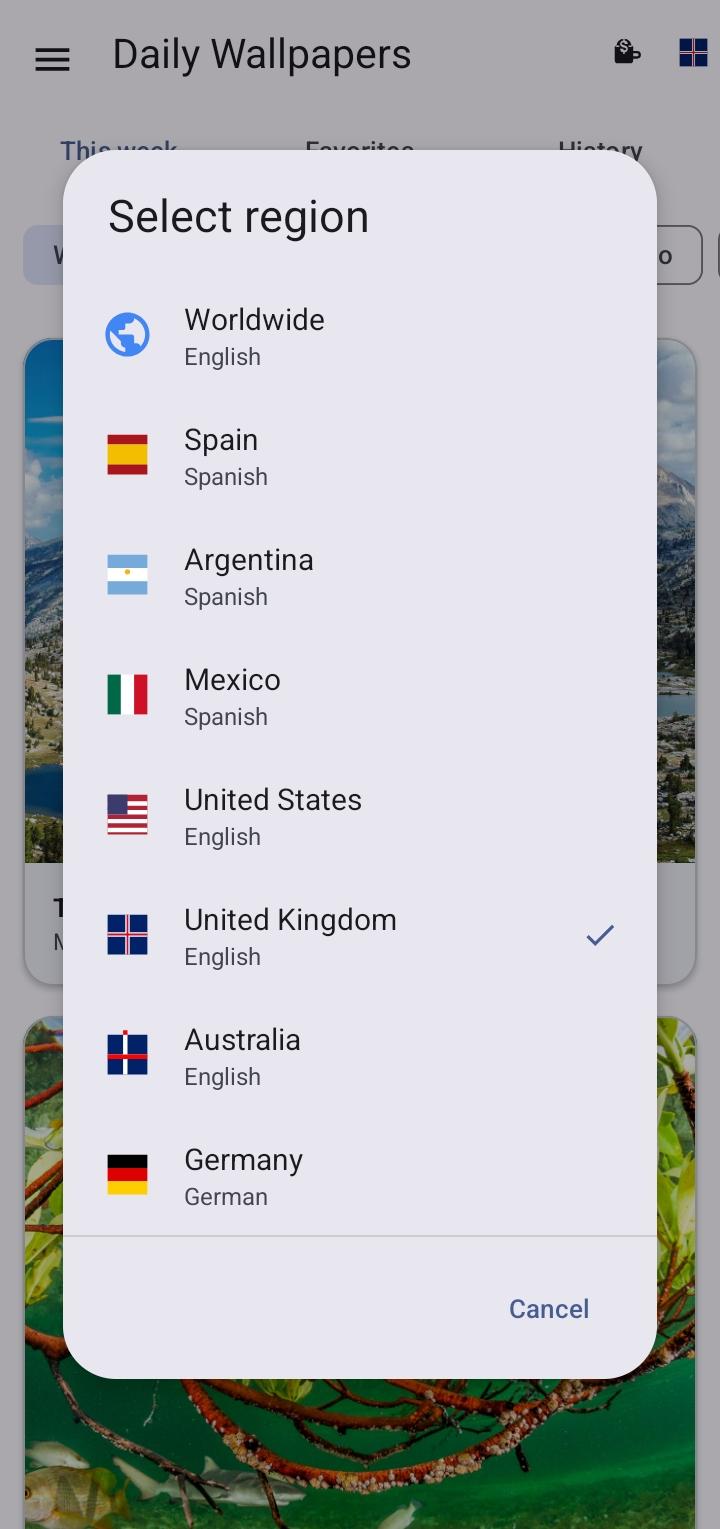Select Germany with German language
This screenshot has height=1529, width=720.
coord(360,1176)
